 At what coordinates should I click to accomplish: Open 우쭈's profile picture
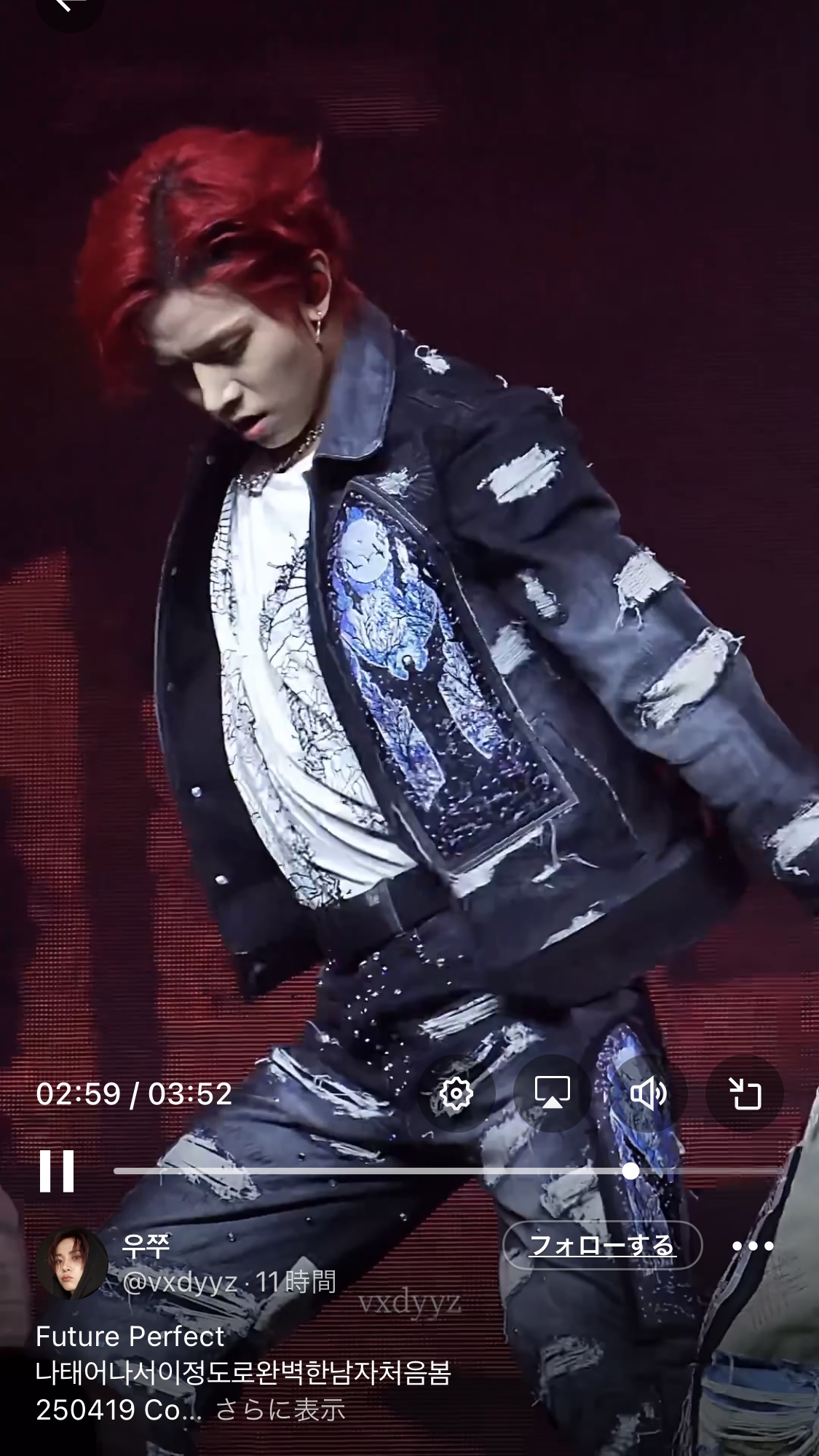click(72, 1264)
